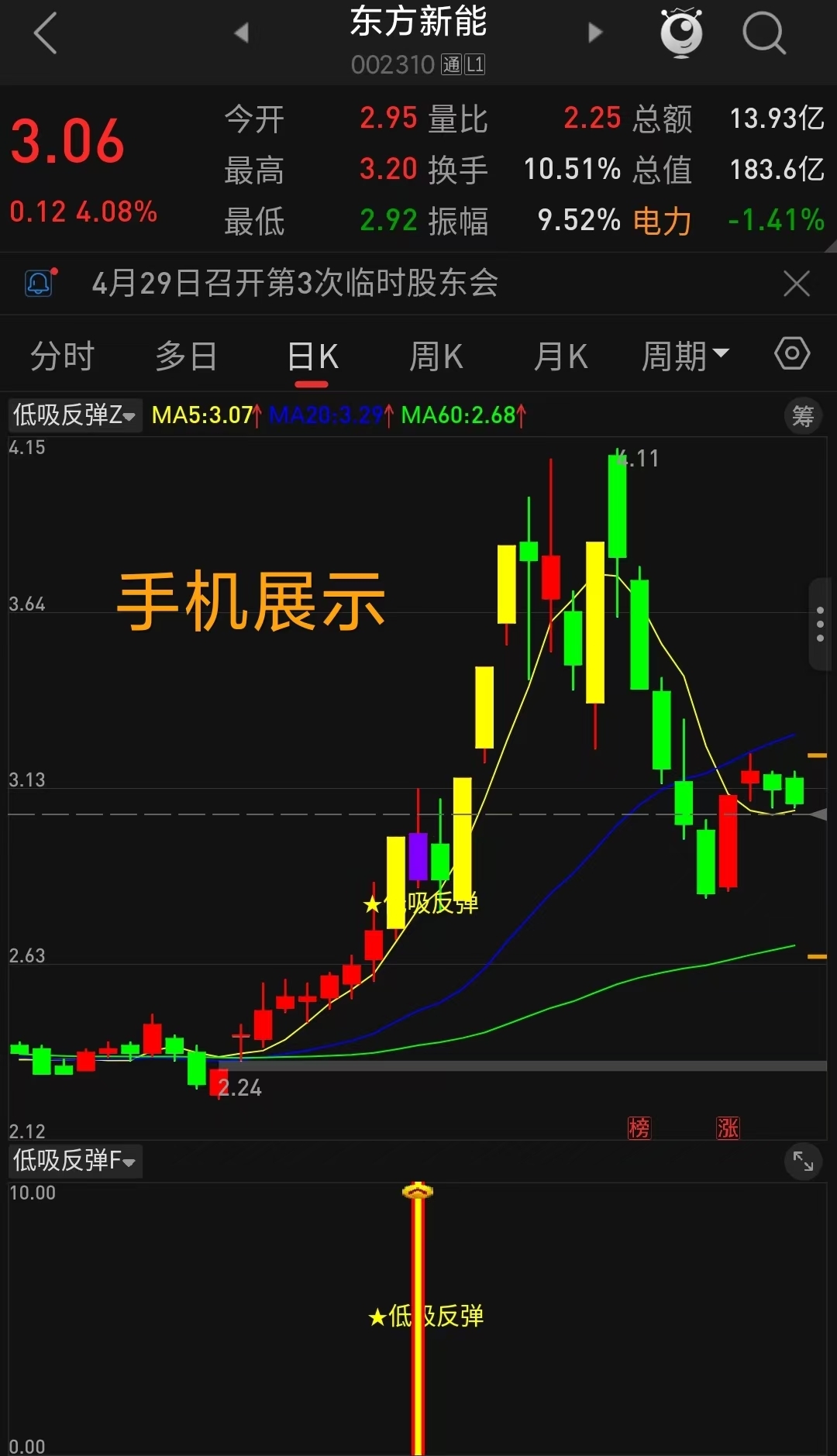Open the 4月29日 shareholder meeting notice
Image resolution: width=837 pixels, height=1456 pixels.
(x=294, y=284)
